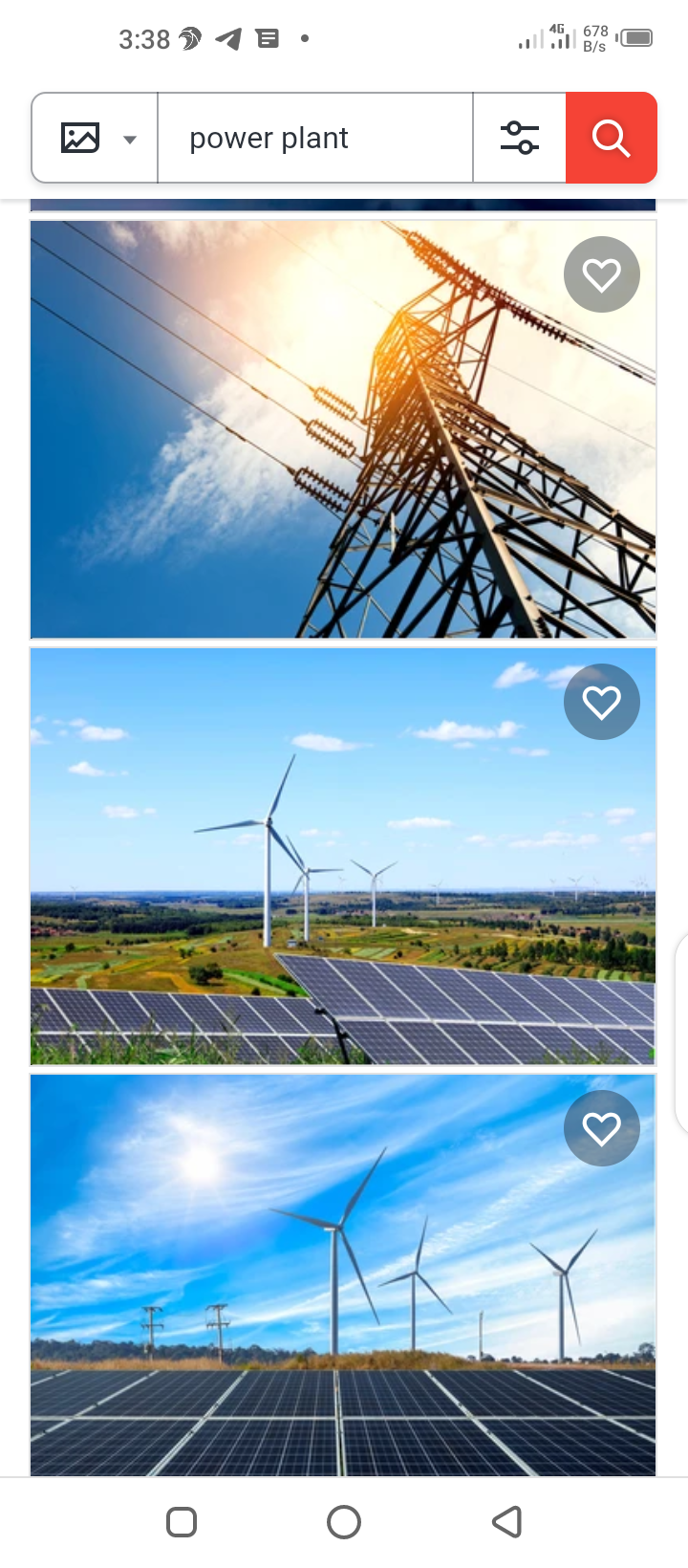Open the search filters
The height and width of the screenshot is (1568, 688).
point(520,138)
